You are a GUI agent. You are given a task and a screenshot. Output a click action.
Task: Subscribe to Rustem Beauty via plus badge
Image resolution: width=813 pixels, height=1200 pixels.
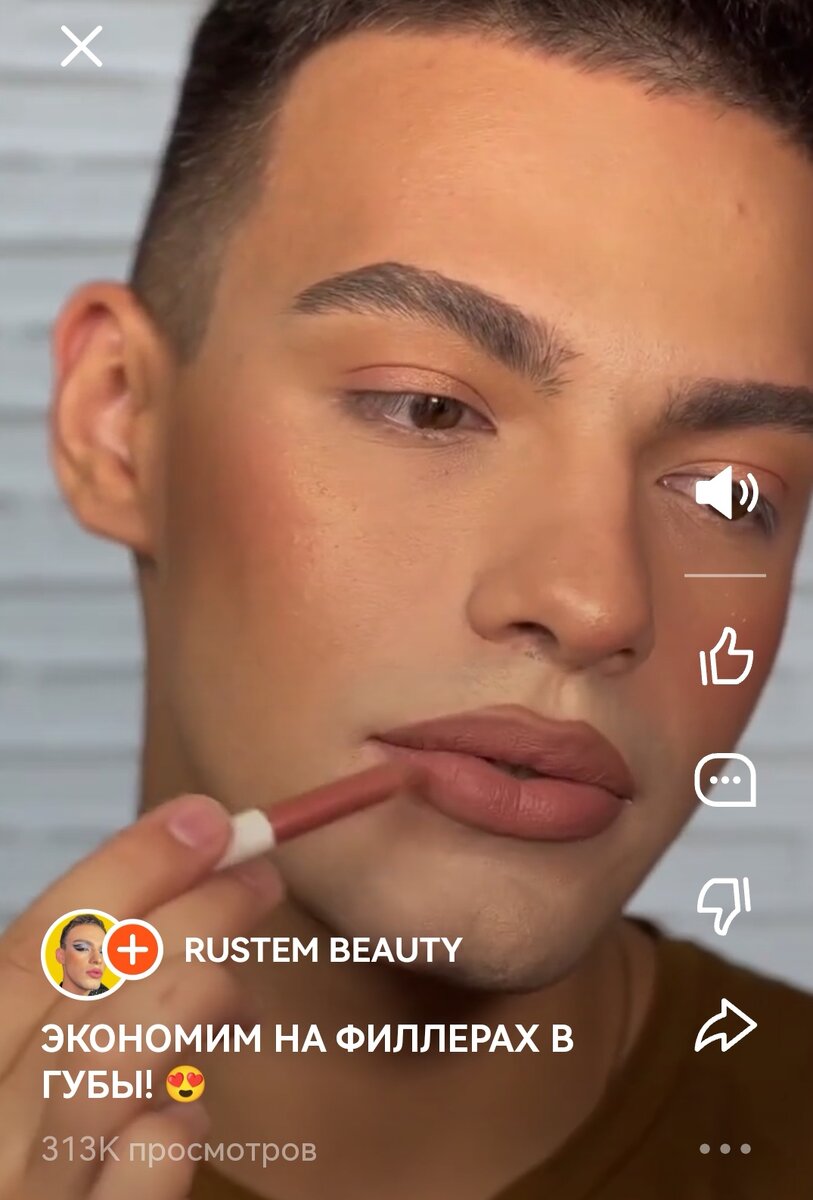(133, 950)
